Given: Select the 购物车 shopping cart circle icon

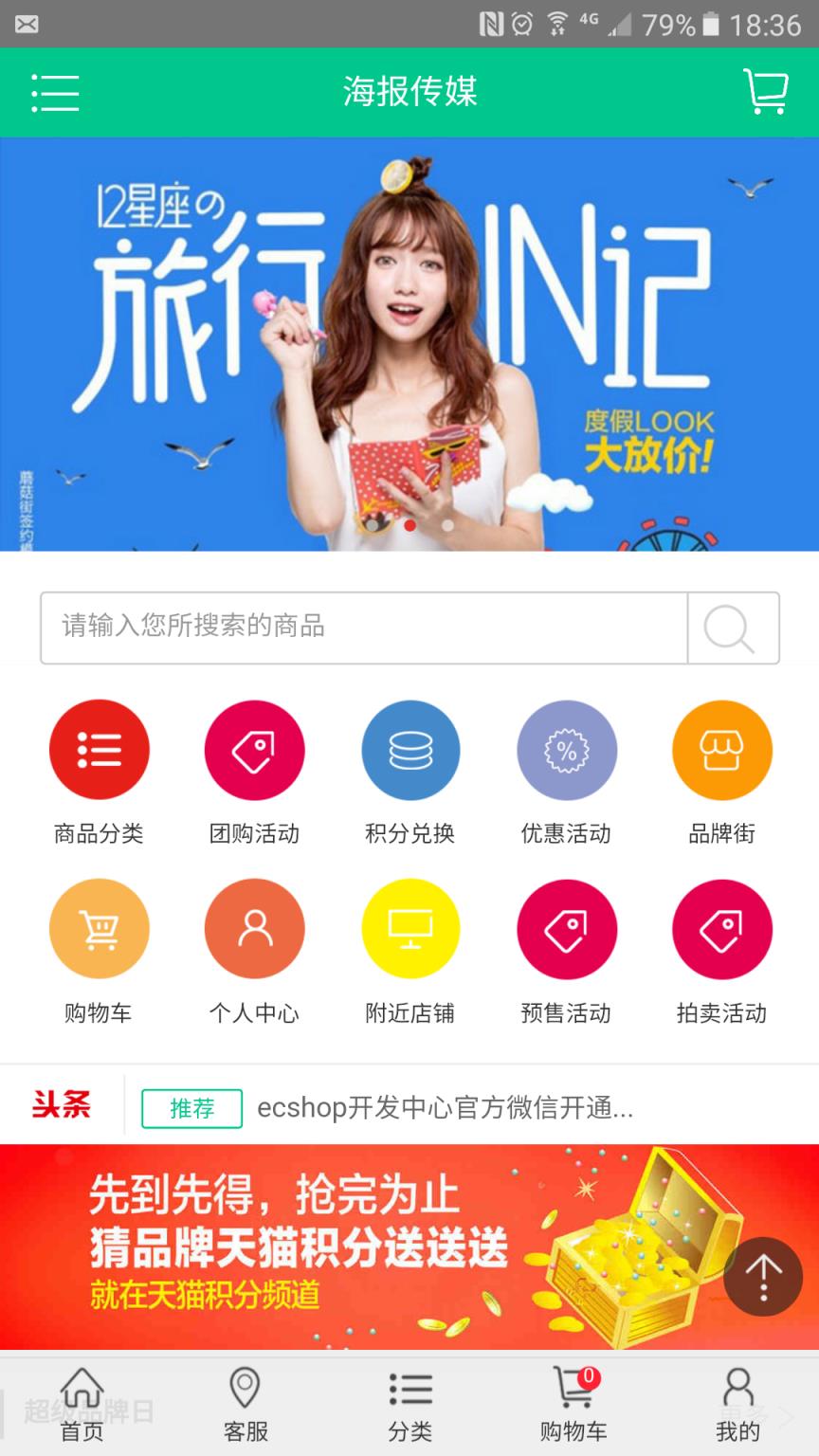Looking at the screenshot, I should (x=99, y=928).
